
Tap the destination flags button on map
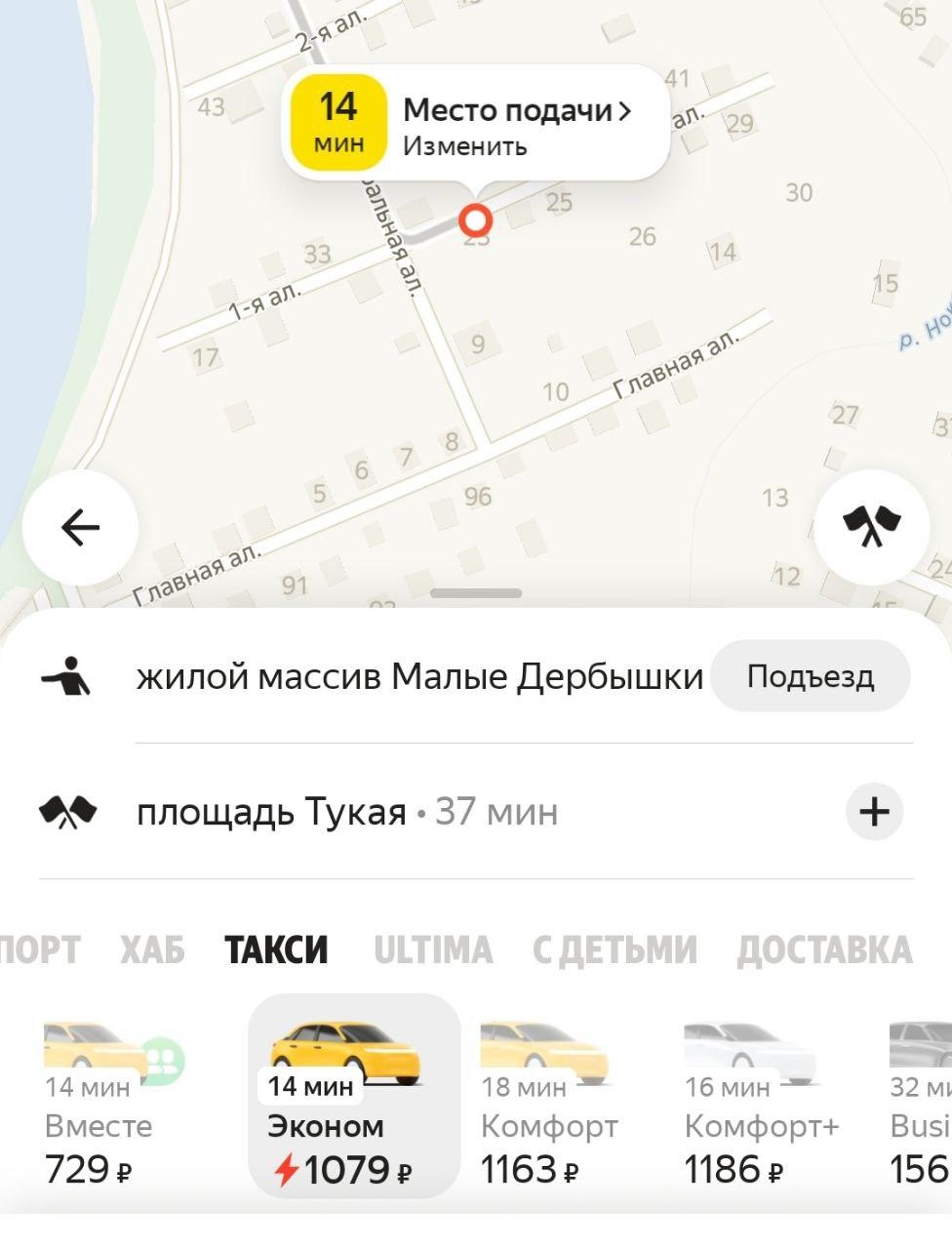click(872, 528)
